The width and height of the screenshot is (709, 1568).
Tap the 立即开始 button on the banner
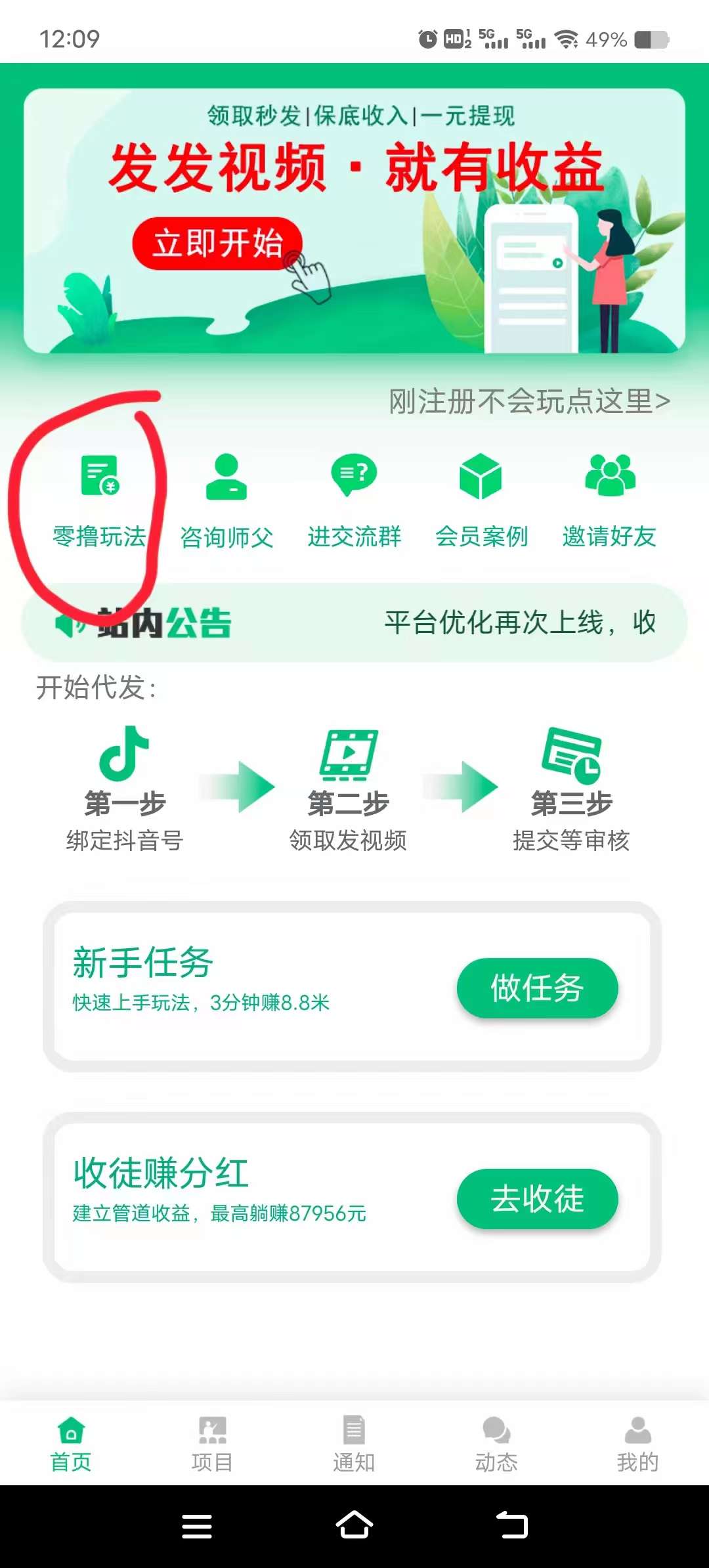(217, 243)
